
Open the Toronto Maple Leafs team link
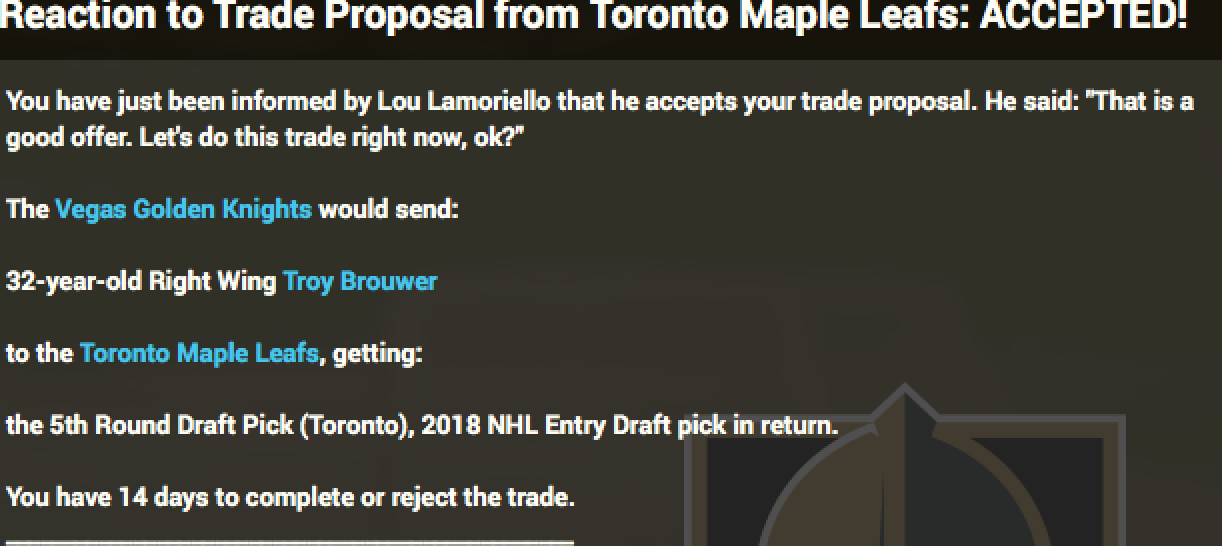(x=199, y=353)
